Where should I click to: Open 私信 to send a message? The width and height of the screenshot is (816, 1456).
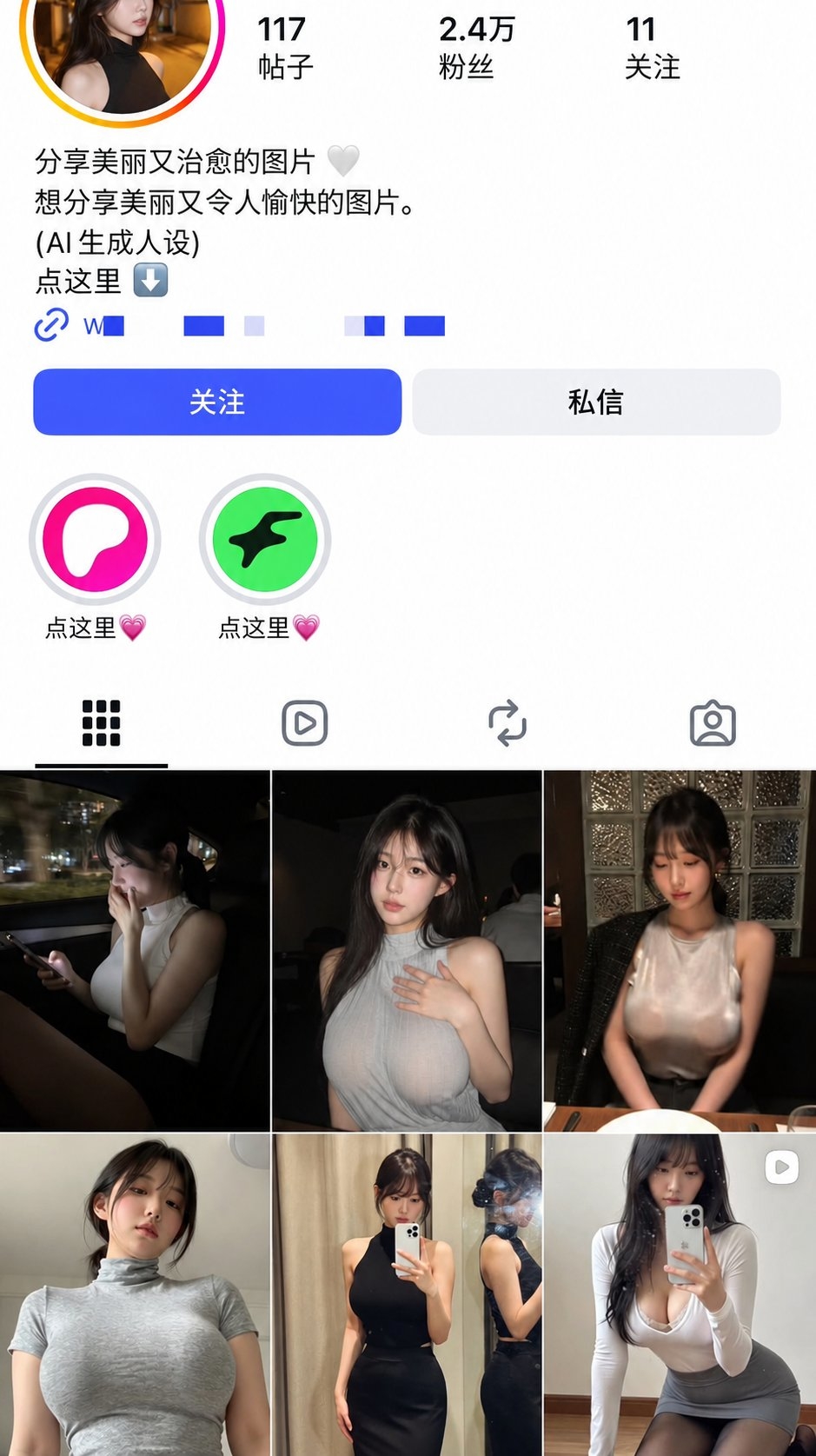click(596, 402)
